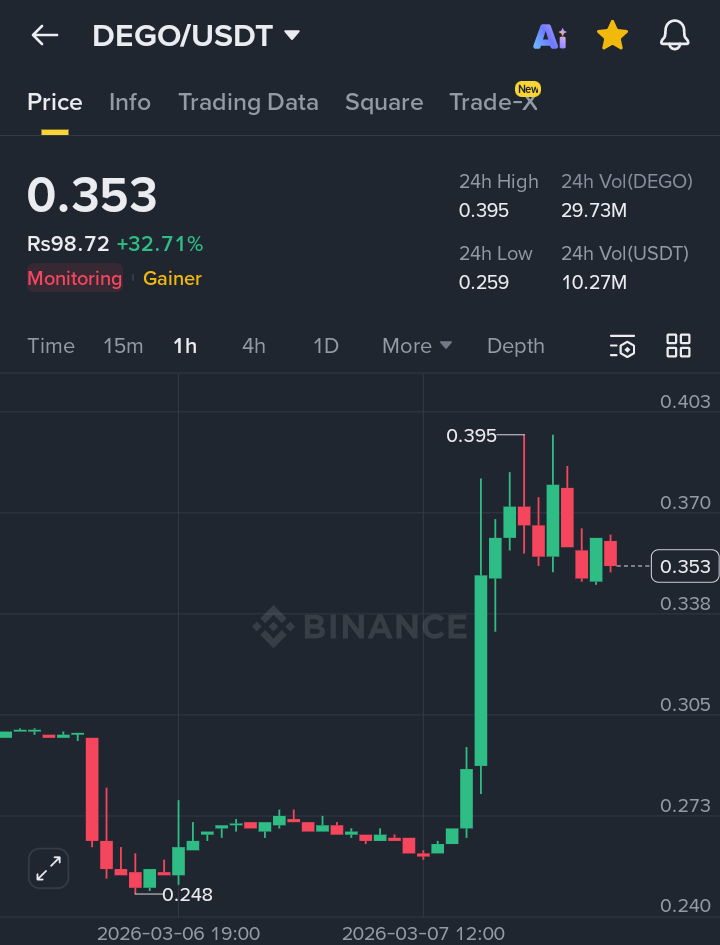Image resolution: width=720 pixels, height=945 pixels.
Task: Open the grid layout icon
Action: click(678, 346)
